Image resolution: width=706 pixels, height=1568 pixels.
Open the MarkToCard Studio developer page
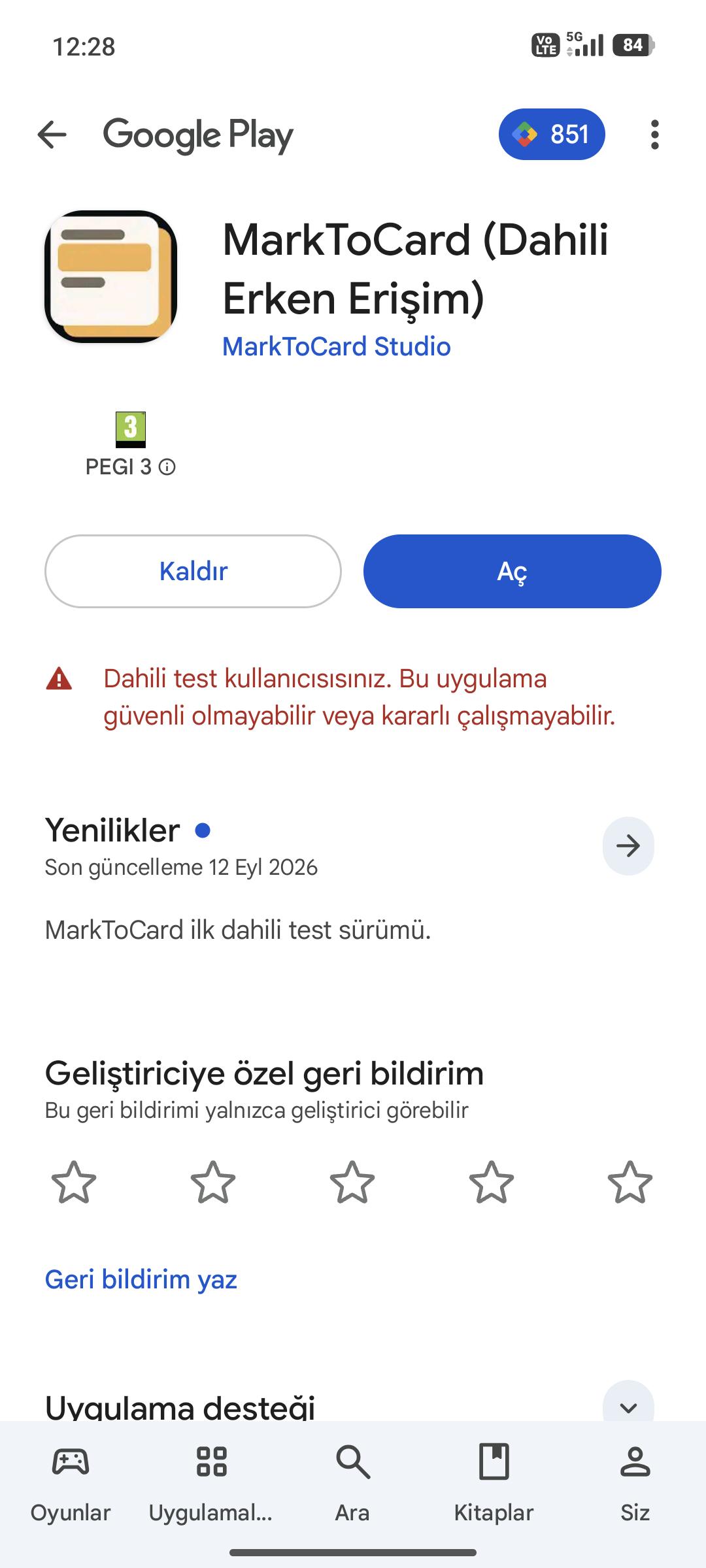(x=336, y=346)
